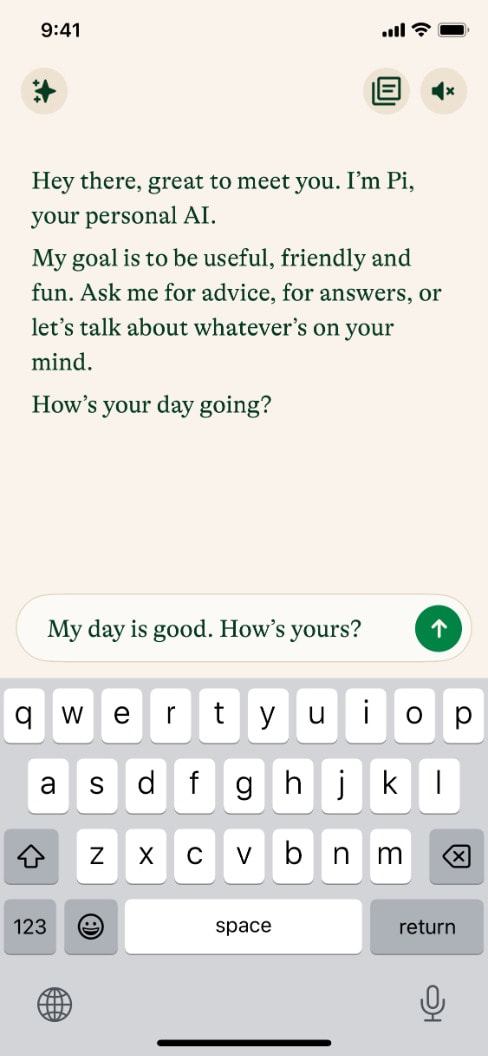Change keyboard language with the globe
Image resolution: width=488 pixels, height=1056 pixels.
(55, 1005)
